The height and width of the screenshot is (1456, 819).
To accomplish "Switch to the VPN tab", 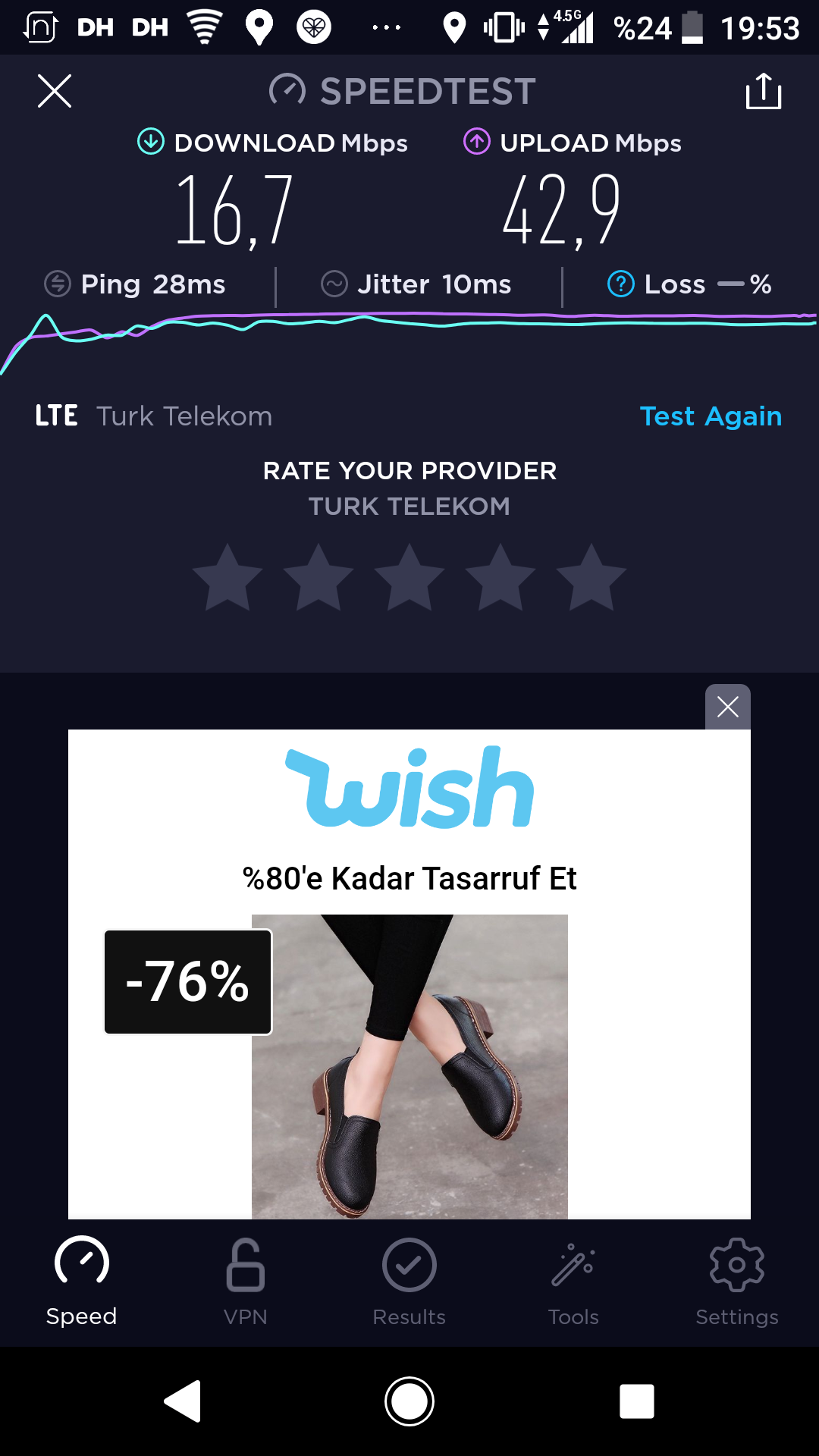I will (246, 1282).
